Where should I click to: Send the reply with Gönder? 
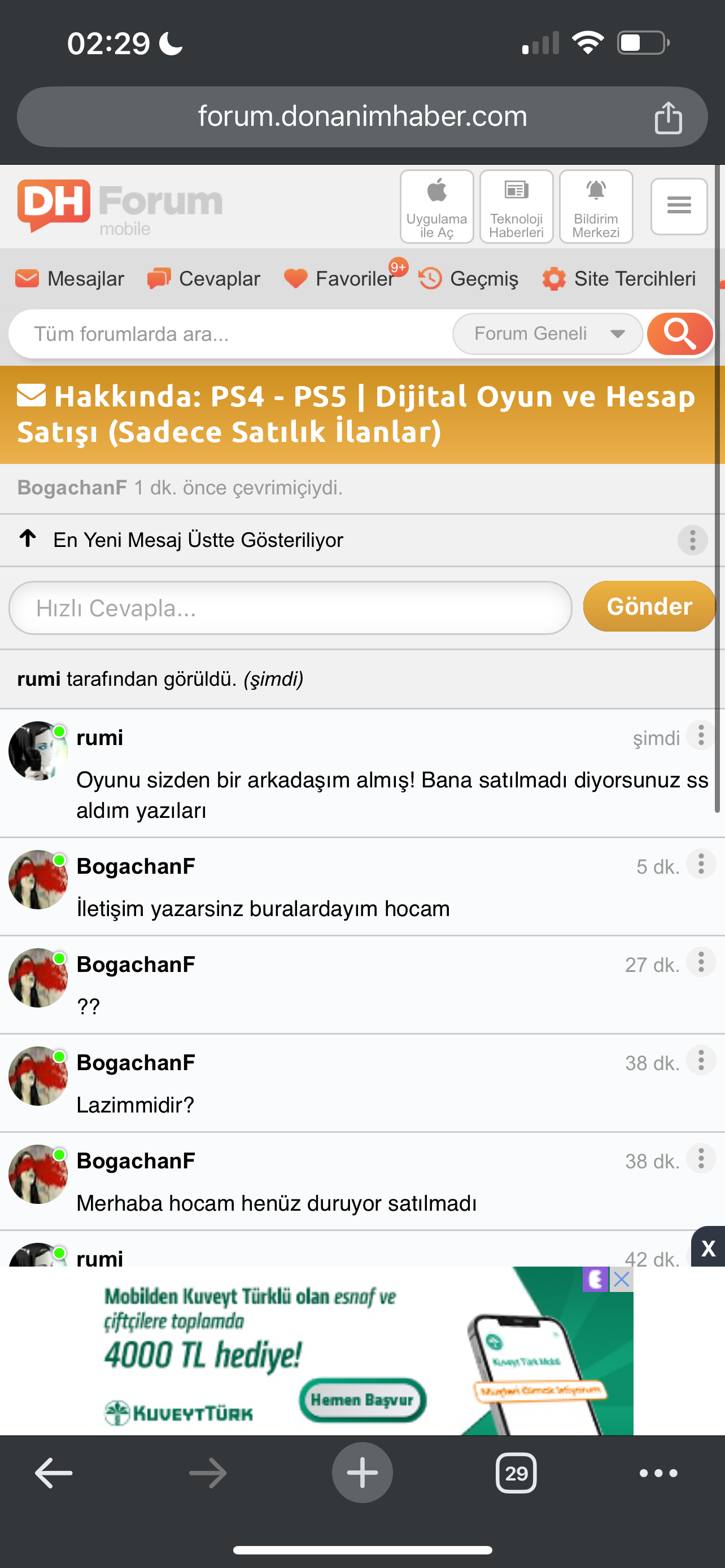pyautogui.click(x=649, y=607)
